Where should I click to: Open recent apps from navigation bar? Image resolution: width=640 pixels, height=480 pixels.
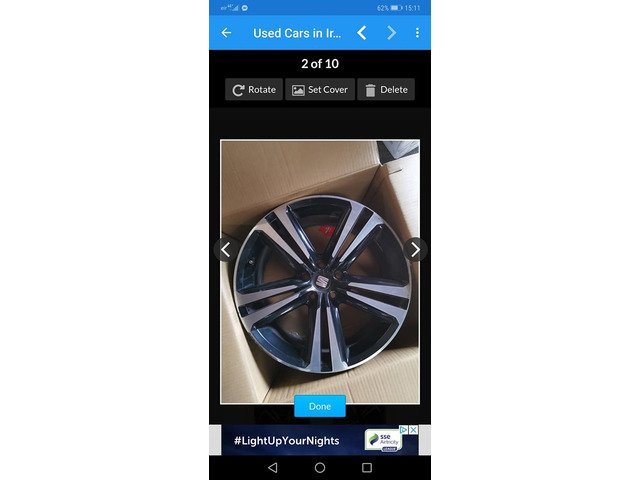[367, 468]
